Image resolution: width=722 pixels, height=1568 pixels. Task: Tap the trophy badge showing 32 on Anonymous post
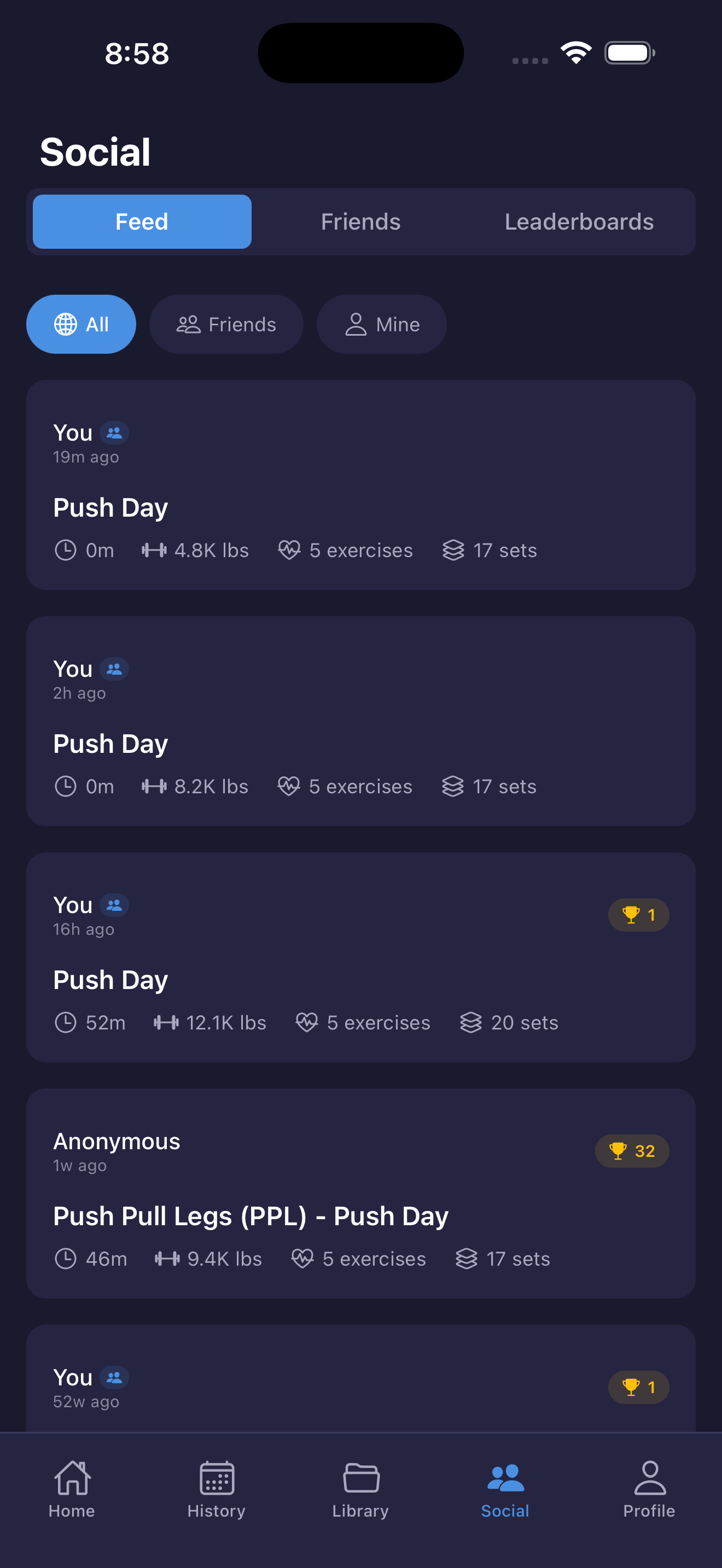[632, 1151]
